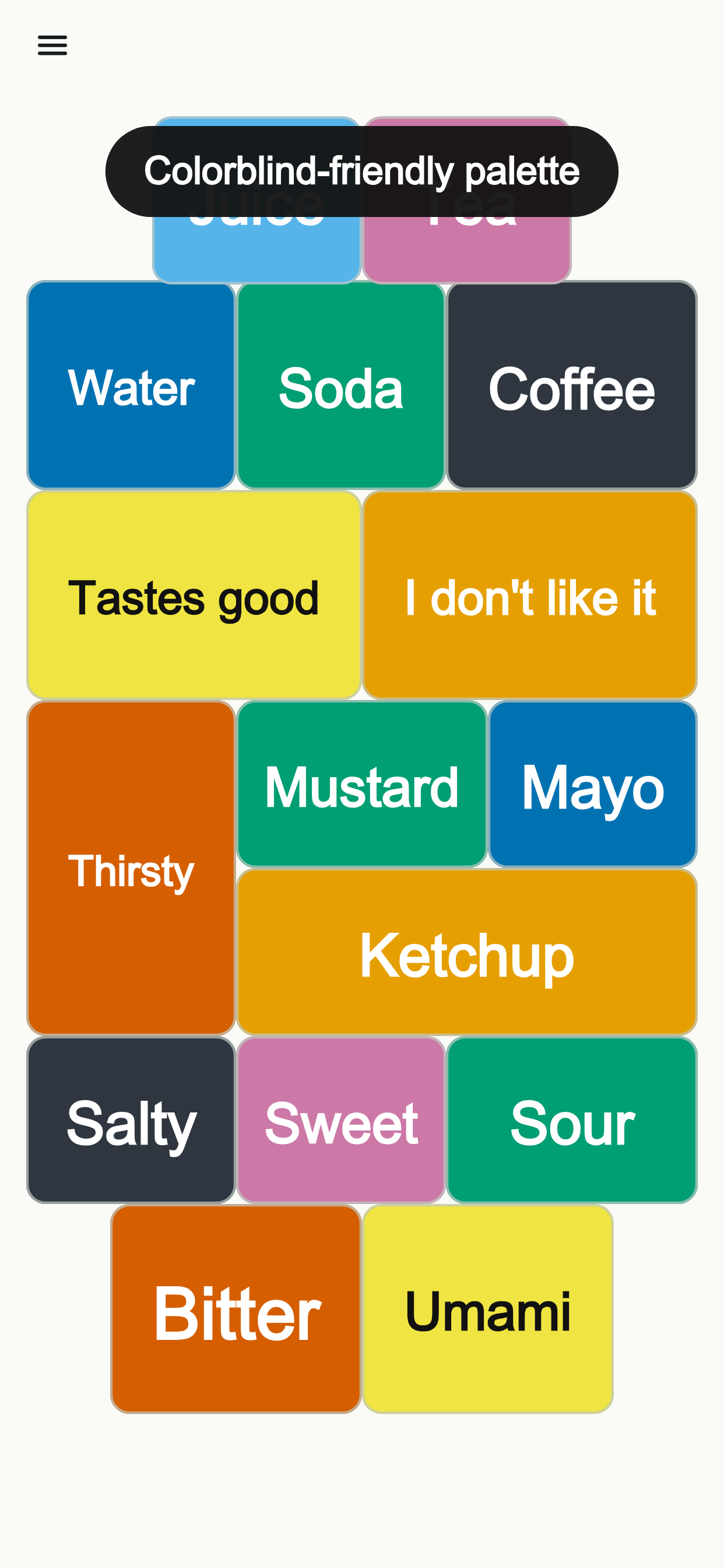Open the hamburger menu
This screenshot has width=724, height=1568.
(52, 45)
